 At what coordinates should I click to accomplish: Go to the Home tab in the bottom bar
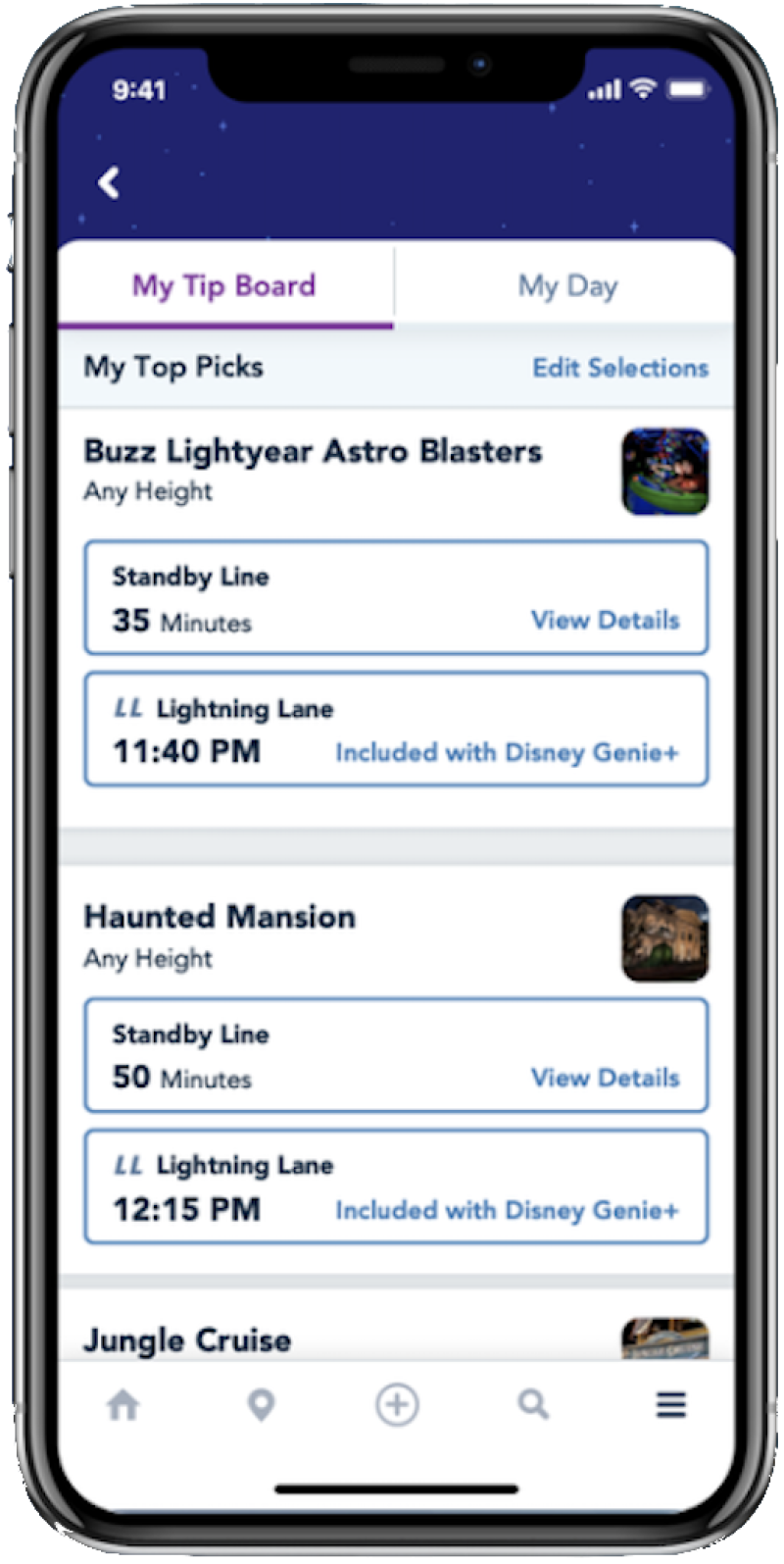pos(123,1405)
